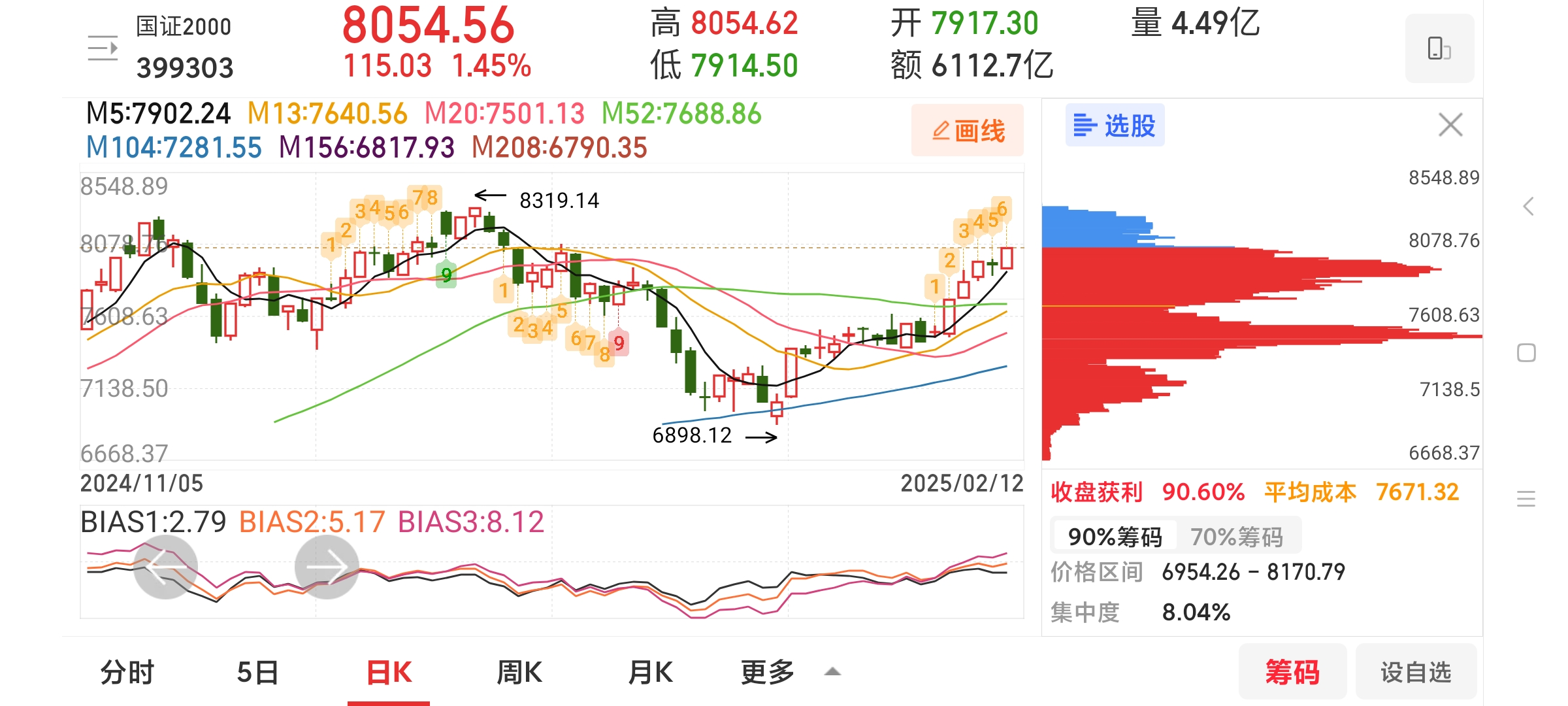Close the chip distribution panel
1568x706 pixels.
(x=1450, y=124)
